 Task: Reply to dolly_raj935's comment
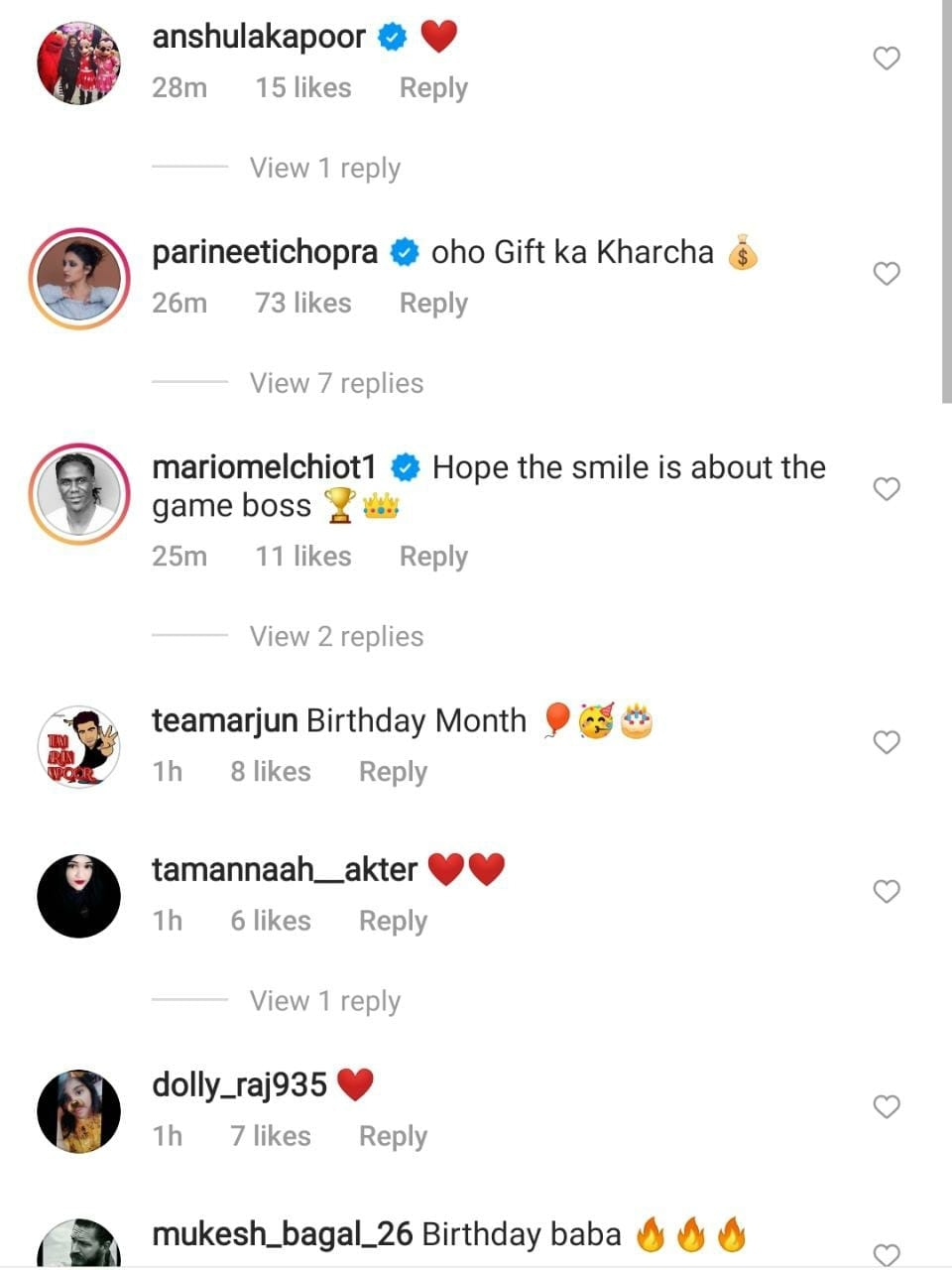point(392,1136)
